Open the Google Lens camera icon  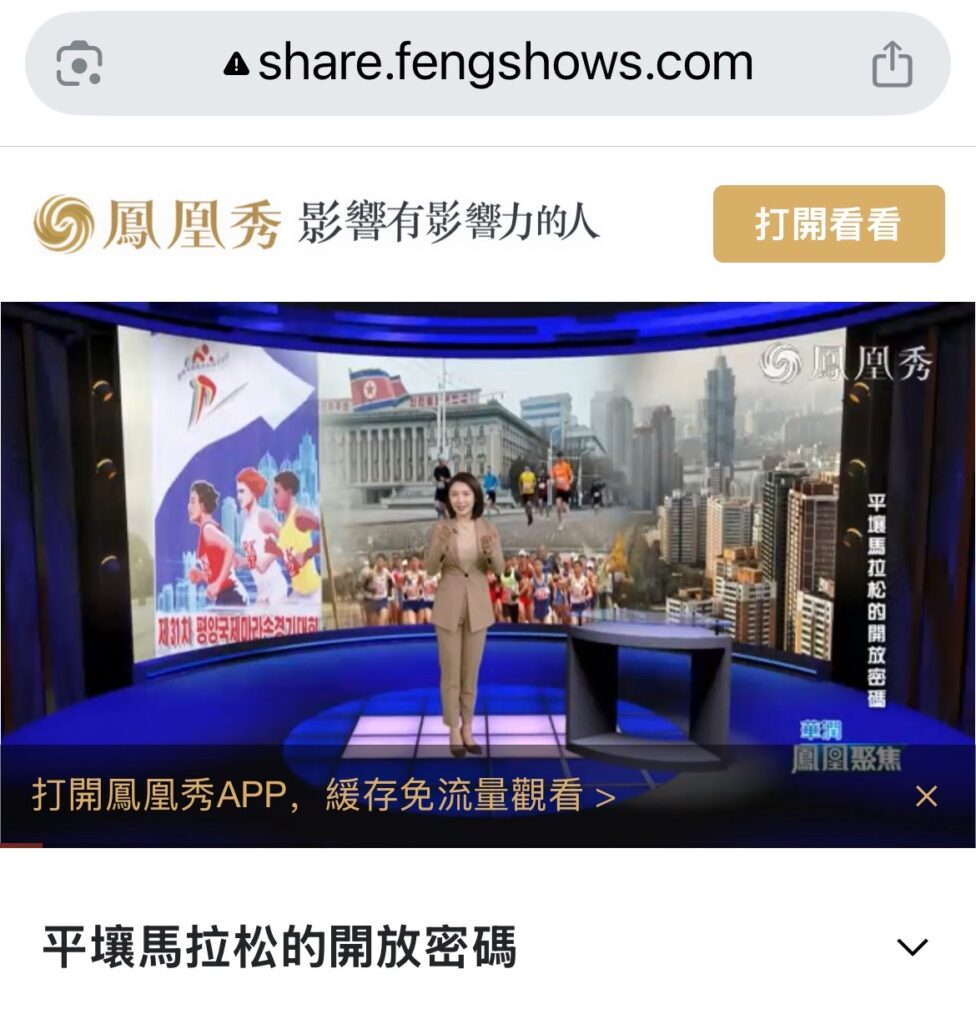click(x=78, y=66)
